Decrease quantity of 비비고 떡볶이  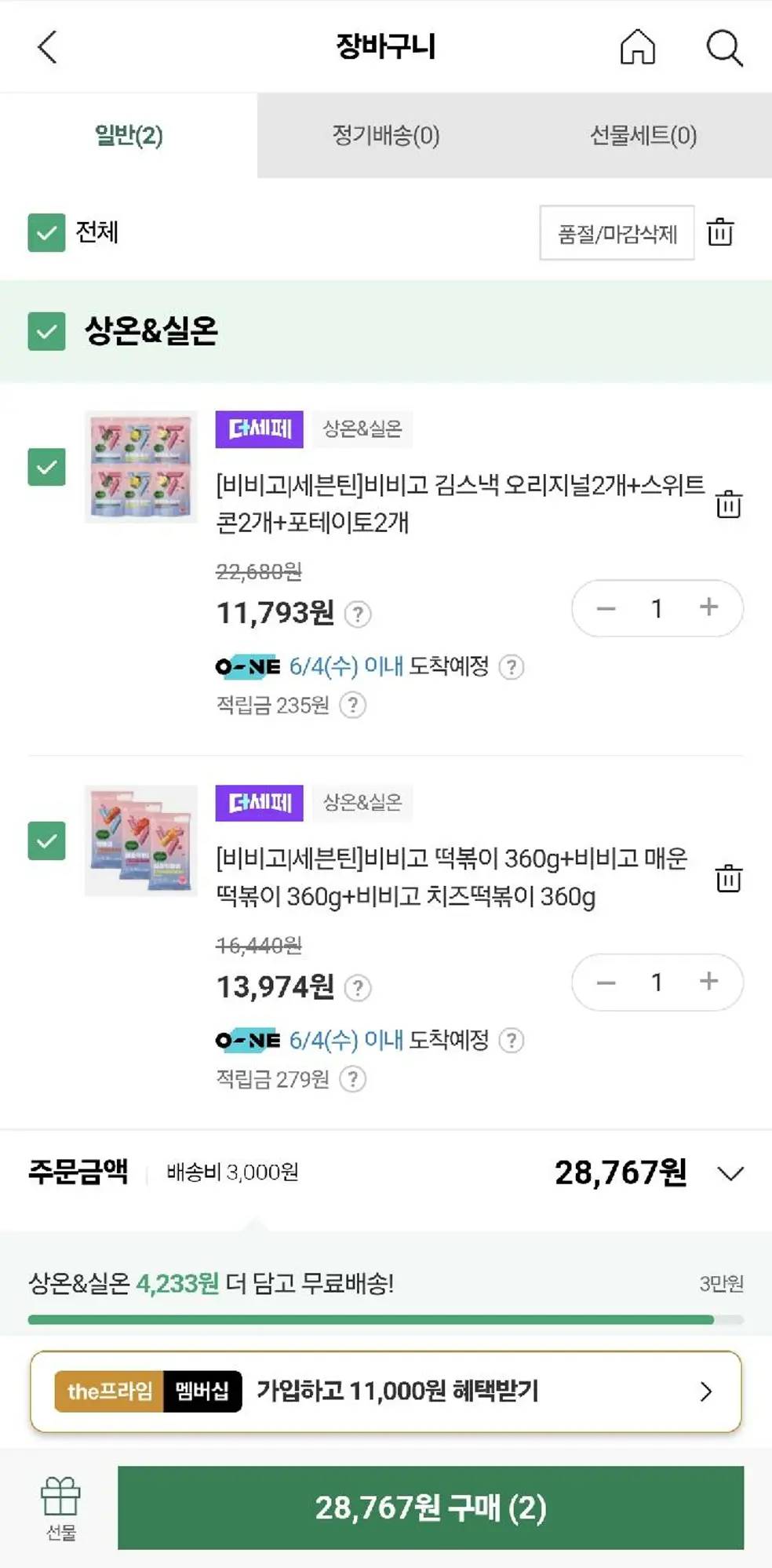coord(606,982)
